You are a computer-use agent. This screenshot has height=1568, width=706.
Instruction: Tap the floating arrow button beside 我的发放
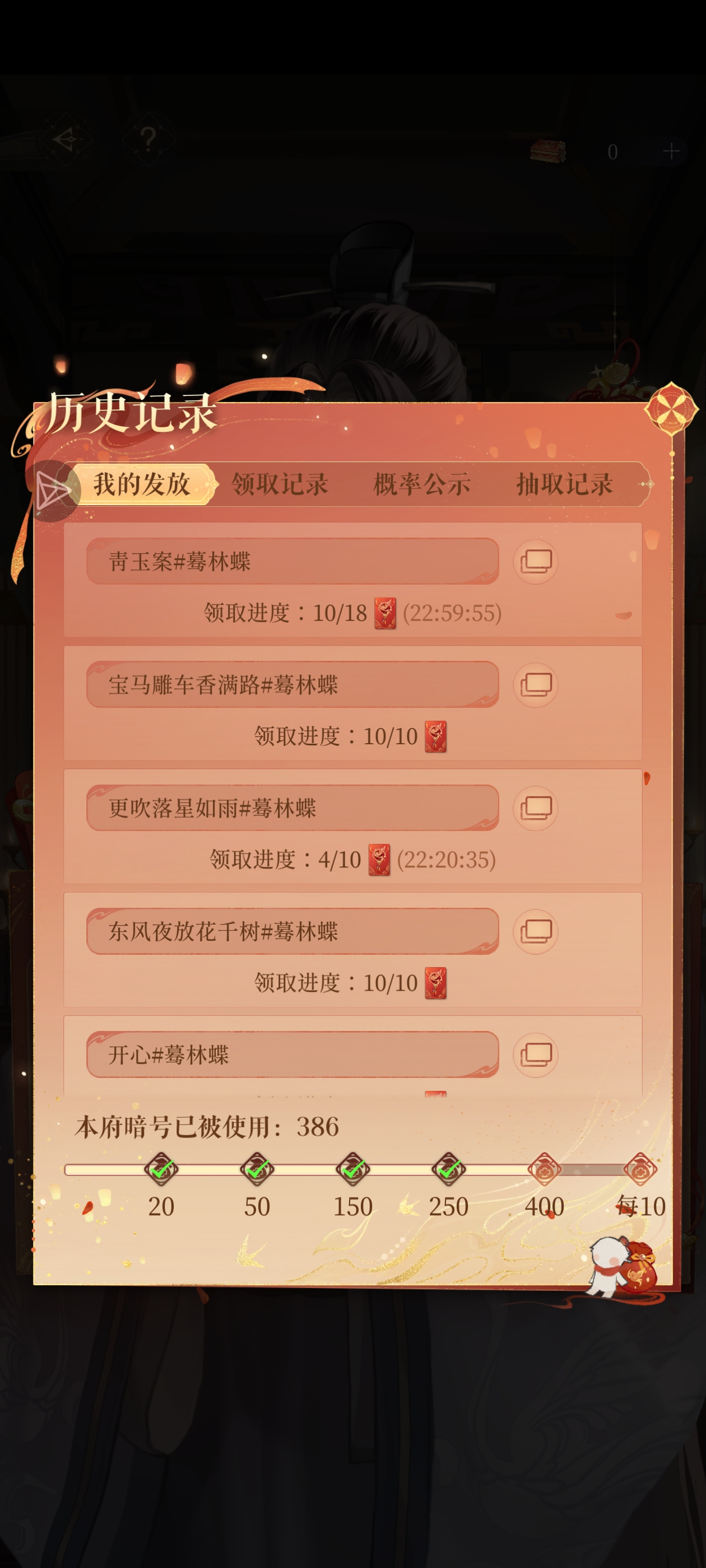[52, 491]
